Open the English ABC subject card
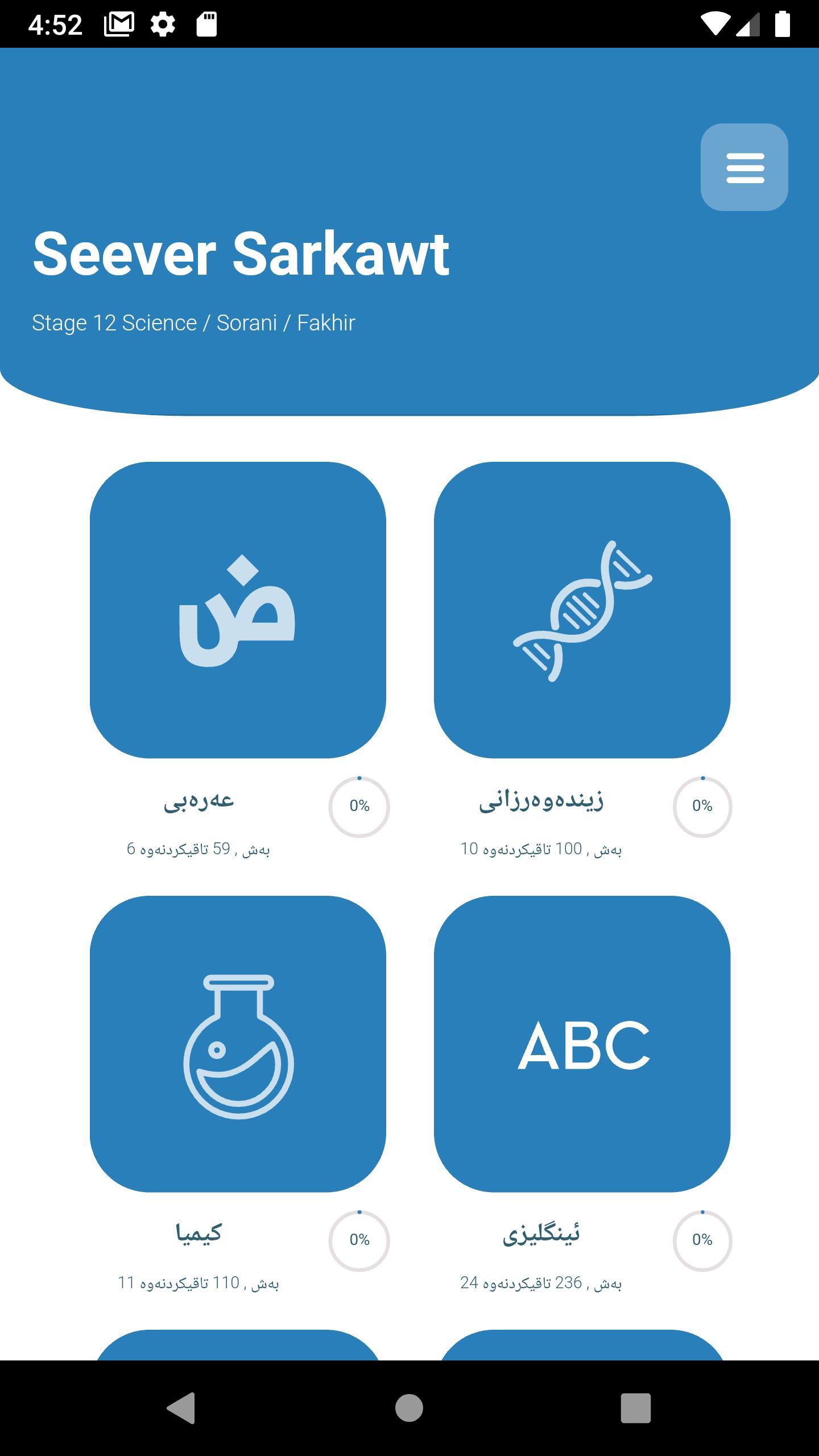 pos(582,1044)
